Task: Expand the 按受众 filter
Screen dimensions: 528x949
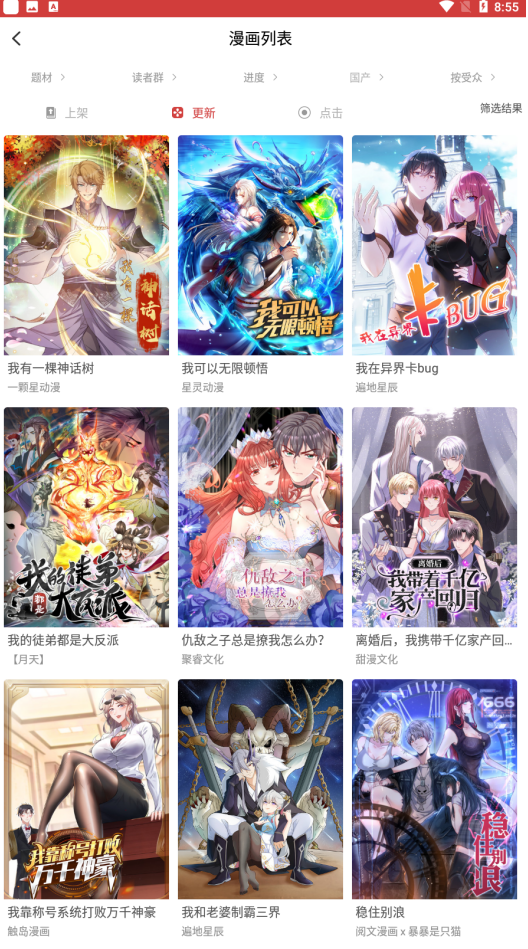Action: coord(472,77)
